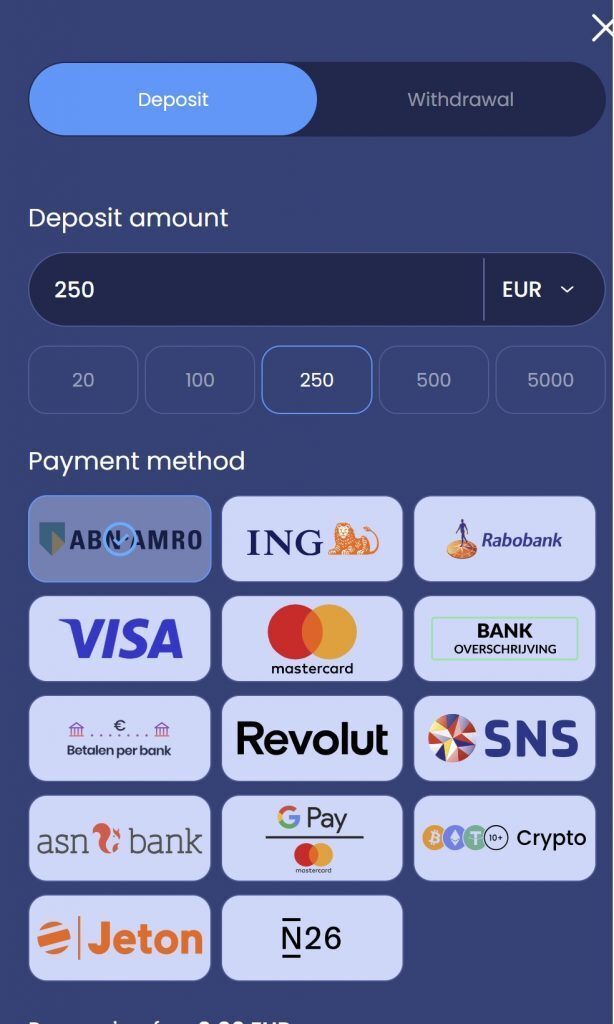The height and width of the screenshot is (1024, 614).
Task: Close the deposit dialog
Action: click(601, 28)
